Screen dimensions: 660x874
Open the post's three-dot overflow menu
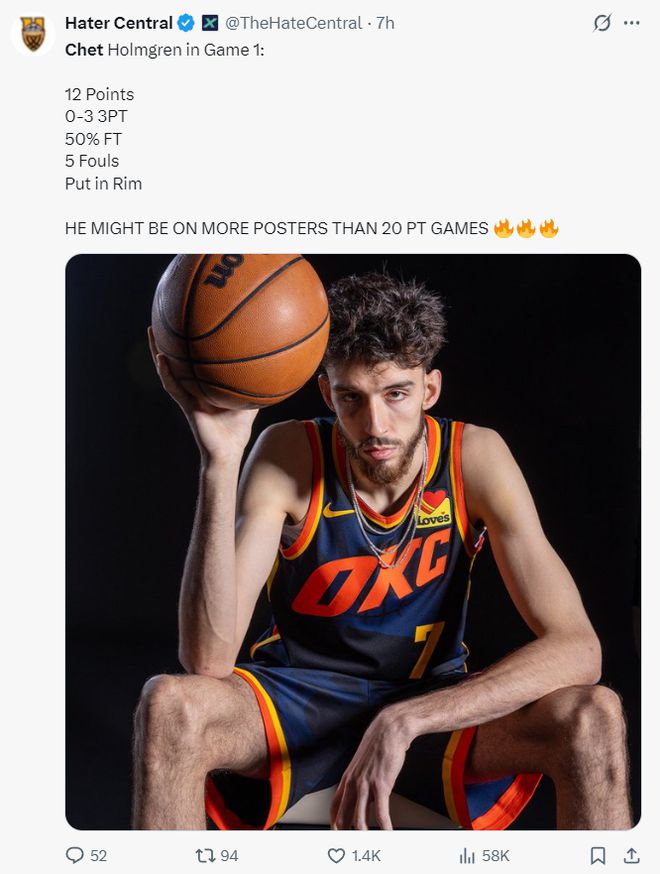pyautogui.click(x=631, y=23)
